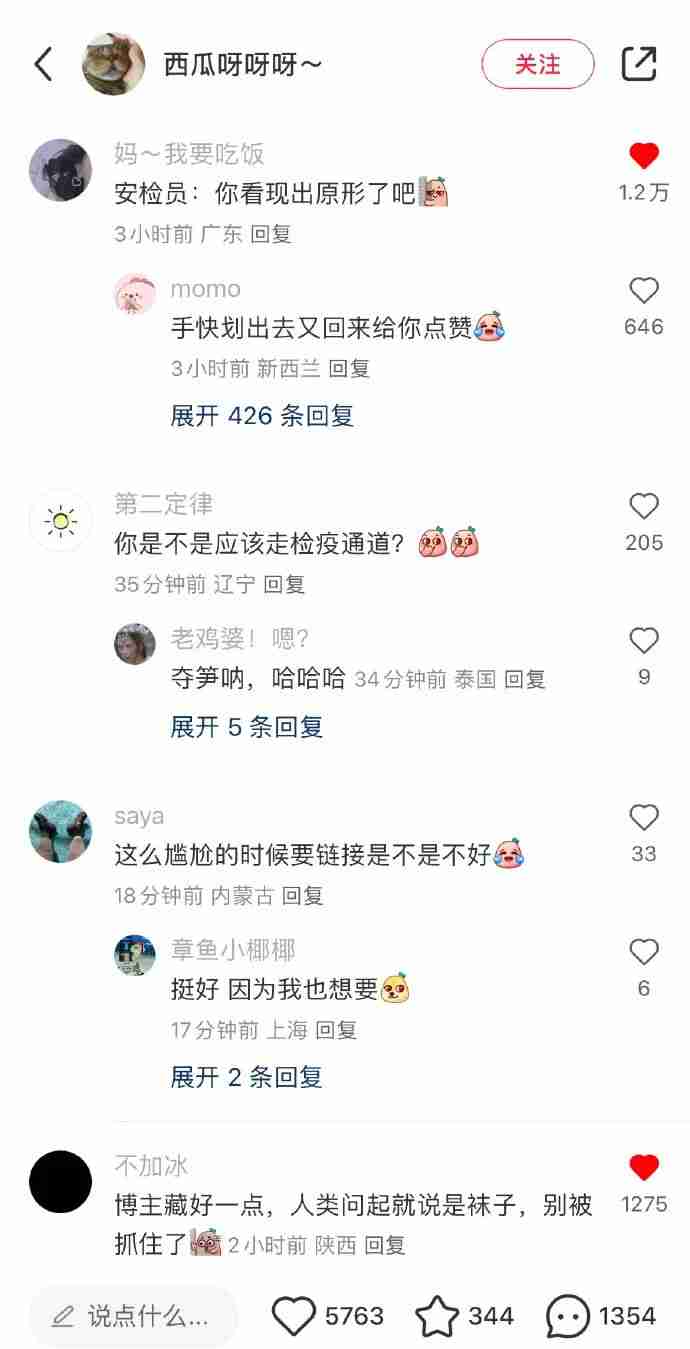Image resolution: width=690 pixels, height=1349 pixels.
Task: Like 第二定律's comment
Action: [644, 507]
